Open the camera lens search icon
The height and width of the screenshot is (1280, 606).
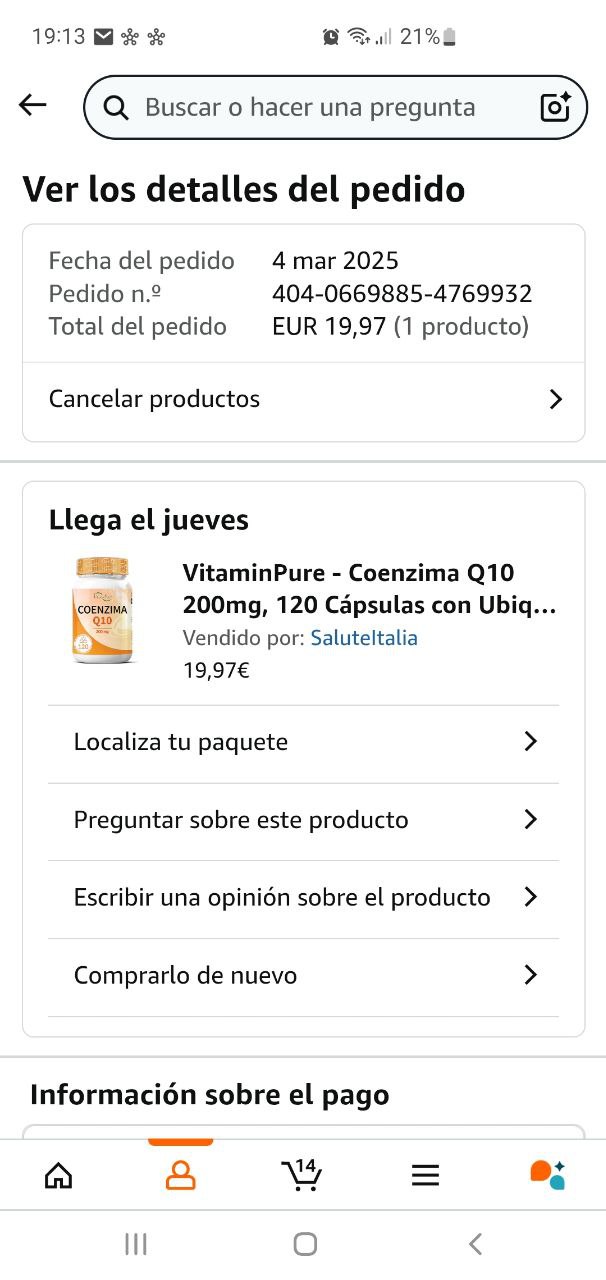555,107
